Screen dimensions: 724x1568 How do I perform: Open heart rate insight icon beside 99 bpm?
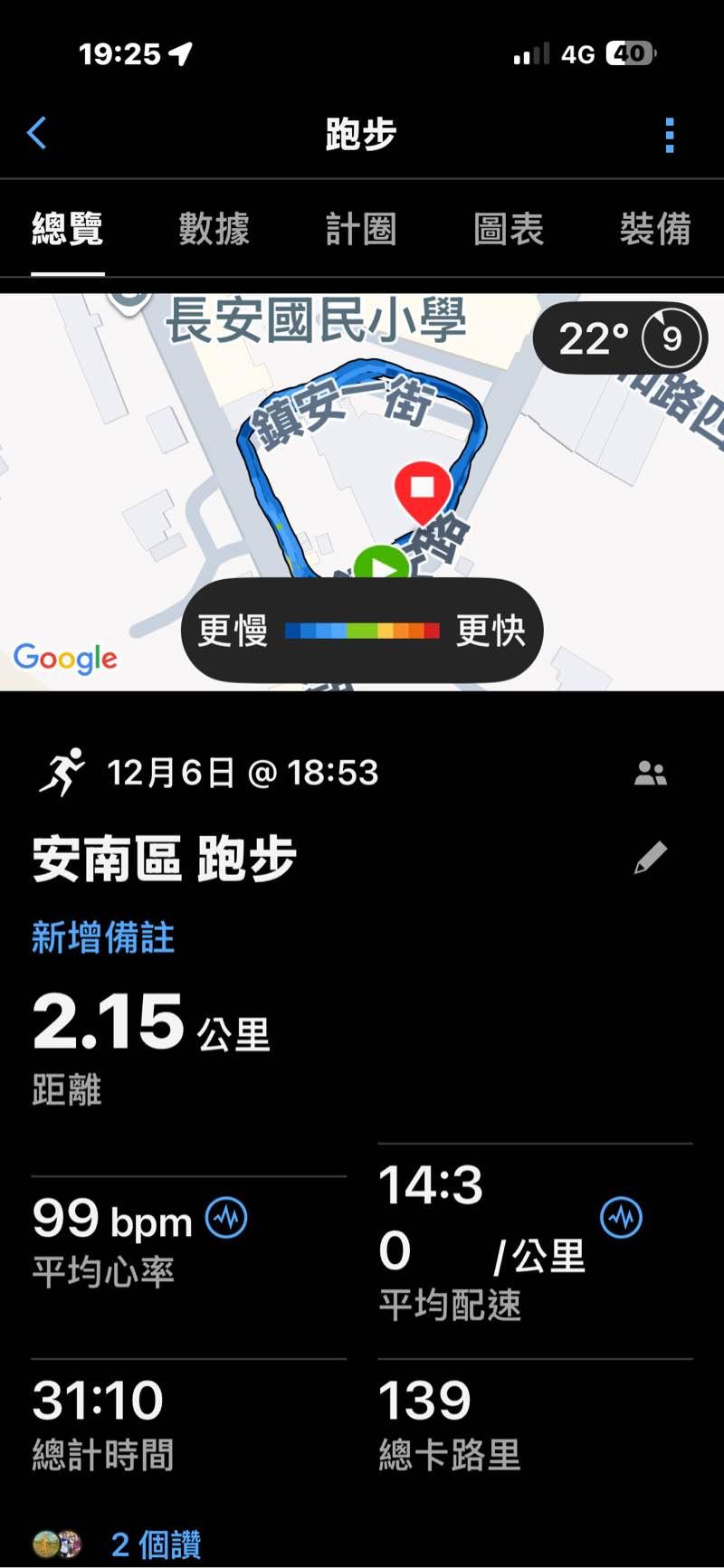(226, 1218)
